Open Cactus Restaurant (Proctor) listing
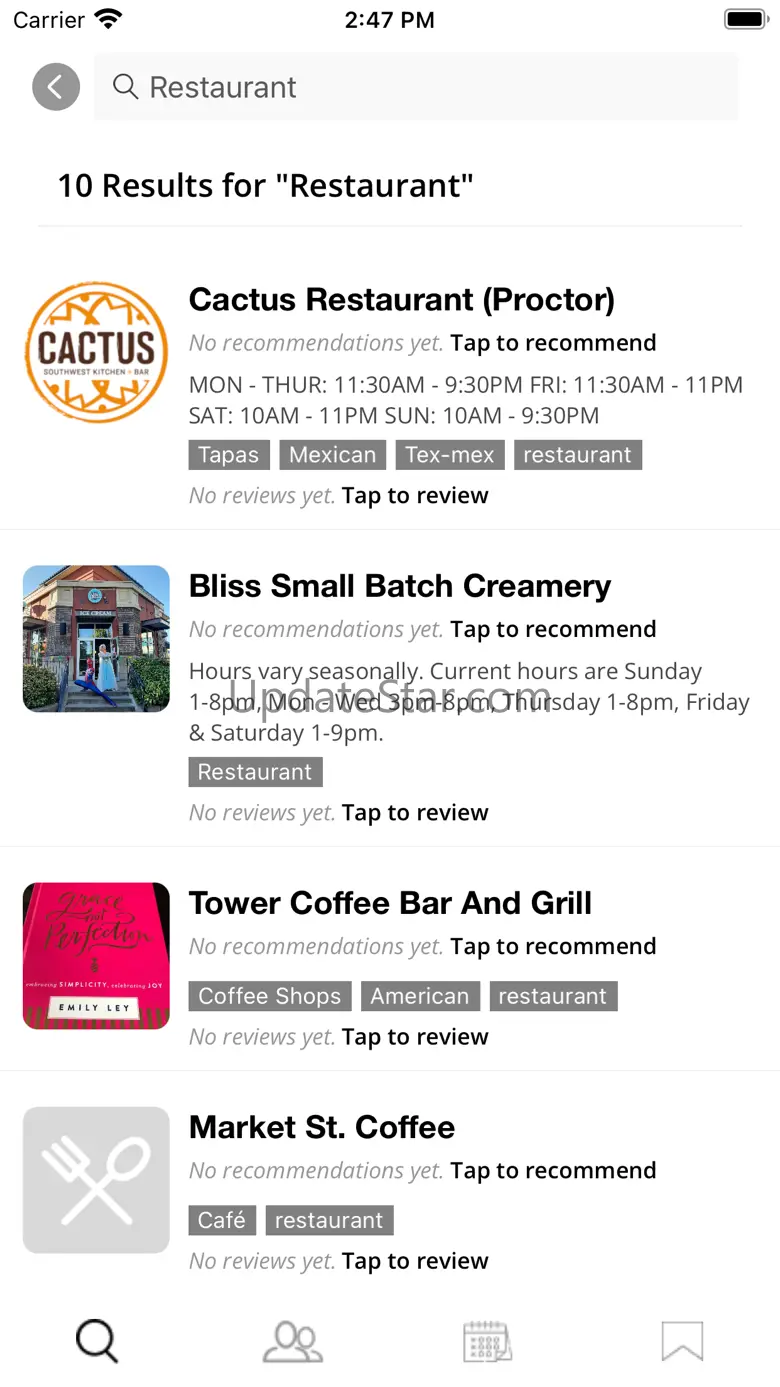This screenshot has width=780, height=1387. pyautogui.click(x=401, y=300)
